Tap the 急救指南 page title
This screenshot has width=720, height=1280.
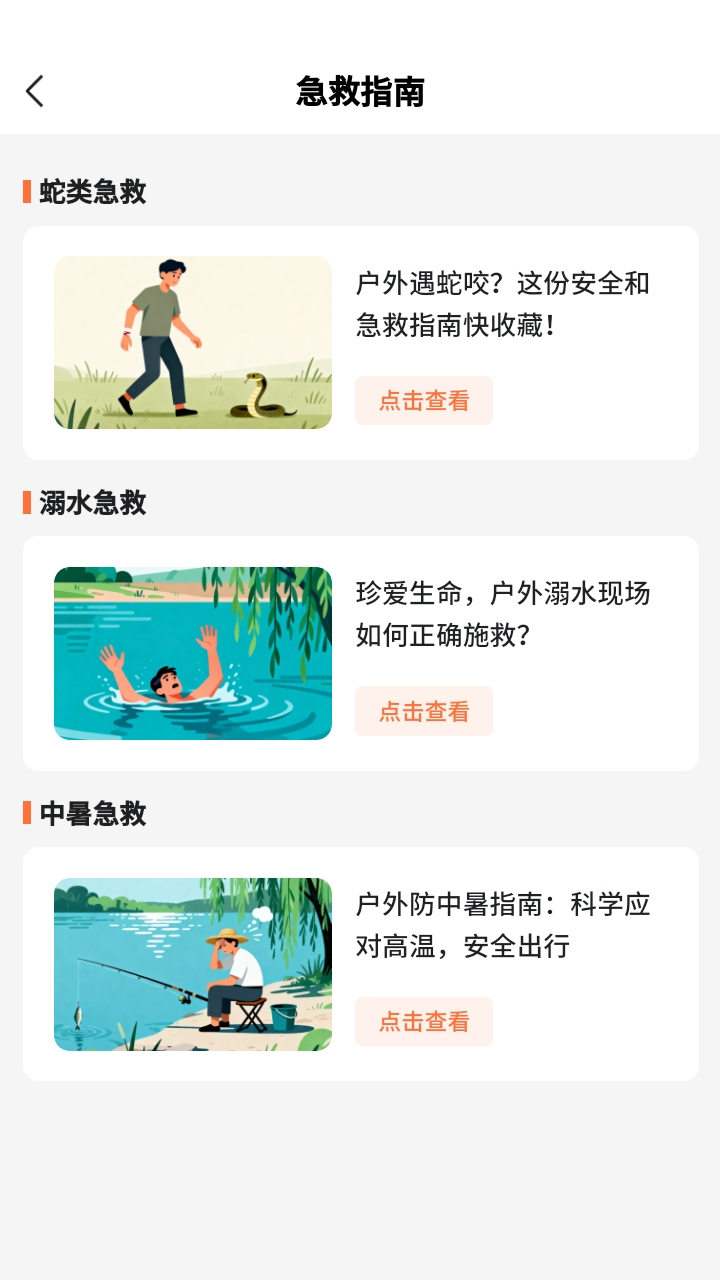(x=360, y=90)
